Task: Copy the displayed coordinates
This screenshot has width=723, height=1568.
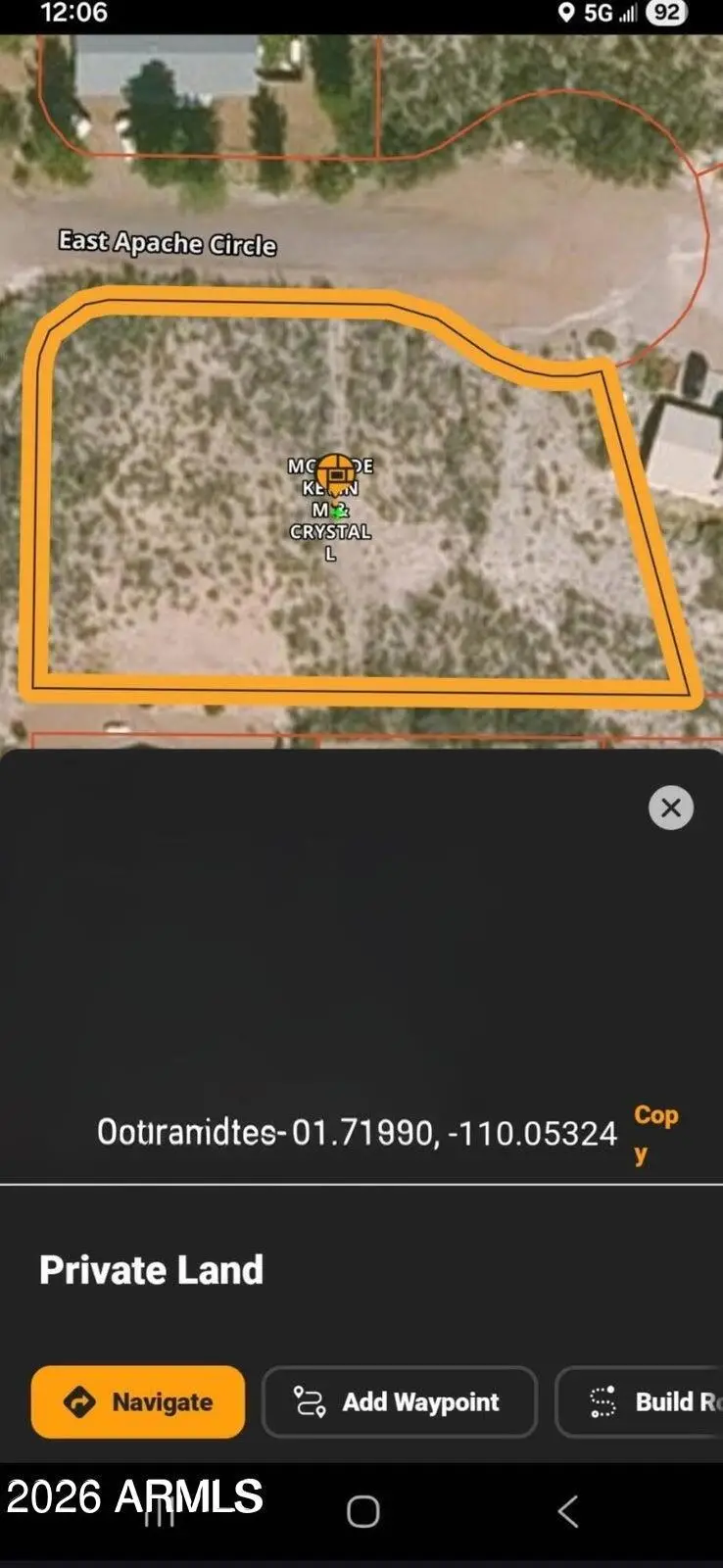Action: pos(654,1134)
